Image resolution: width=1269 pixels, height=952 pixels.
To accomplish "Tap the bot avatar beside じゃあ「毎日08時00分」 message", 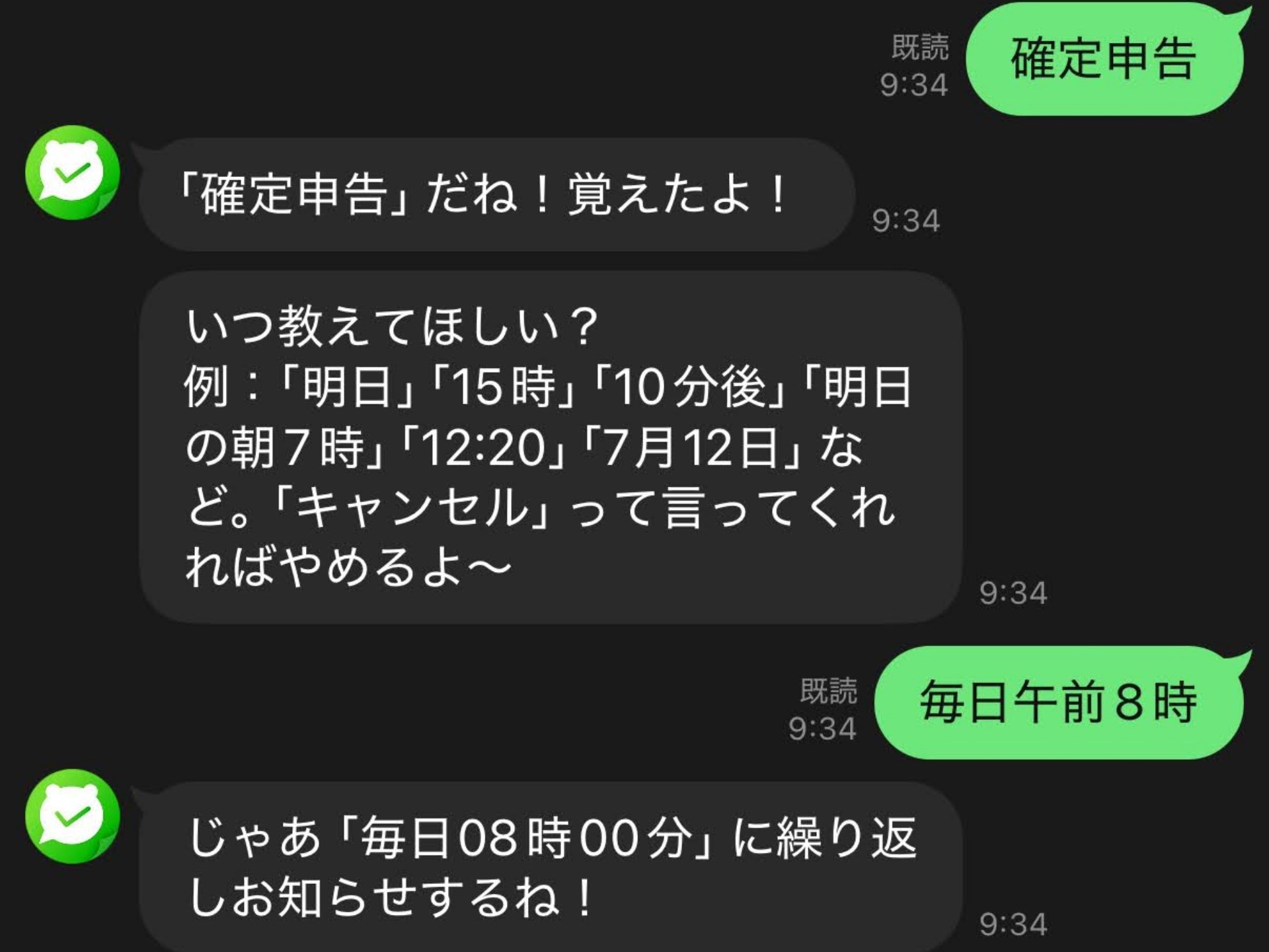I will coord(72,816).
